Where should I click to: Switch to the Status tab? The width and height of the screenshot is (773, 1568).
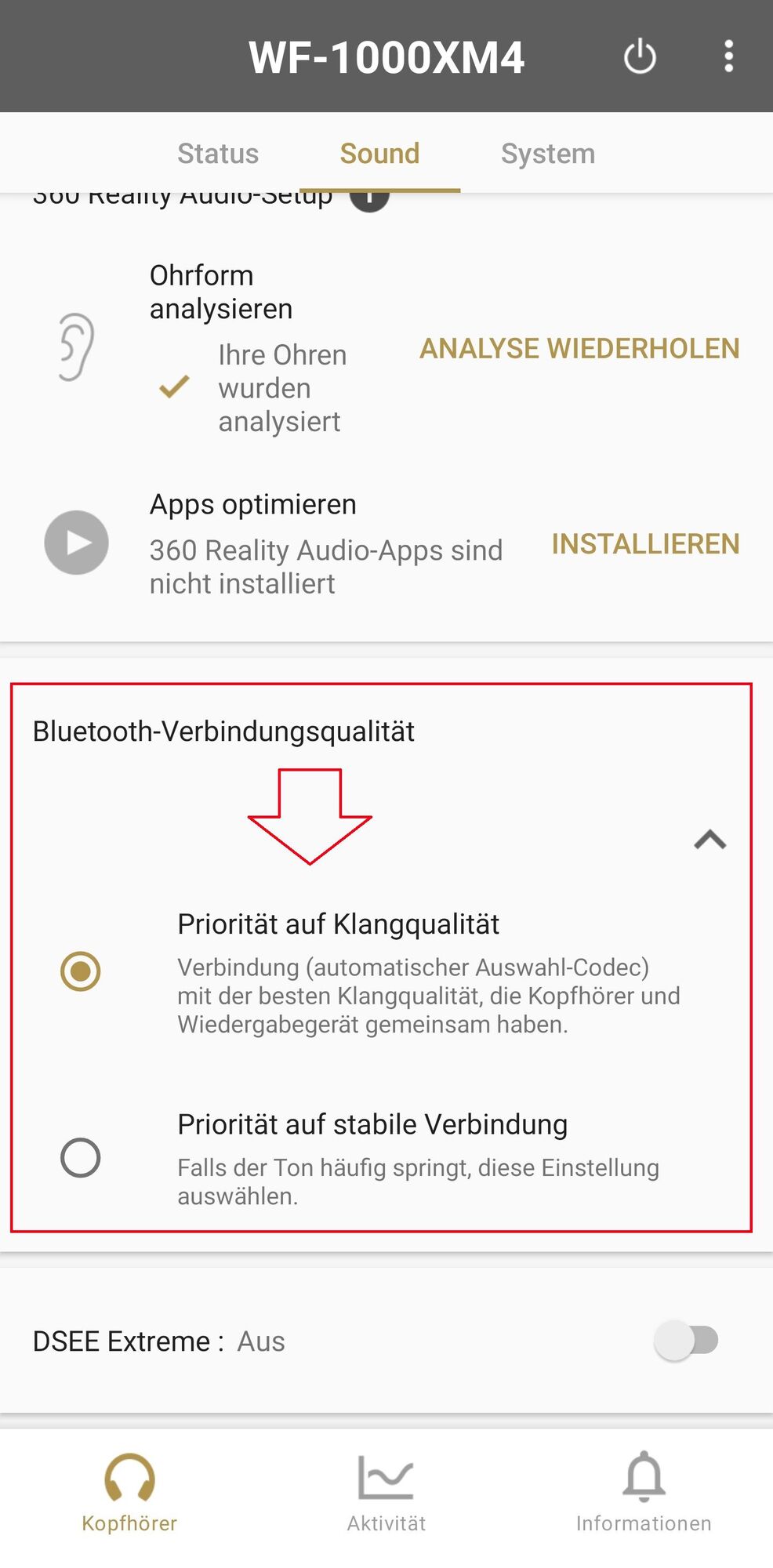point(218,154)
